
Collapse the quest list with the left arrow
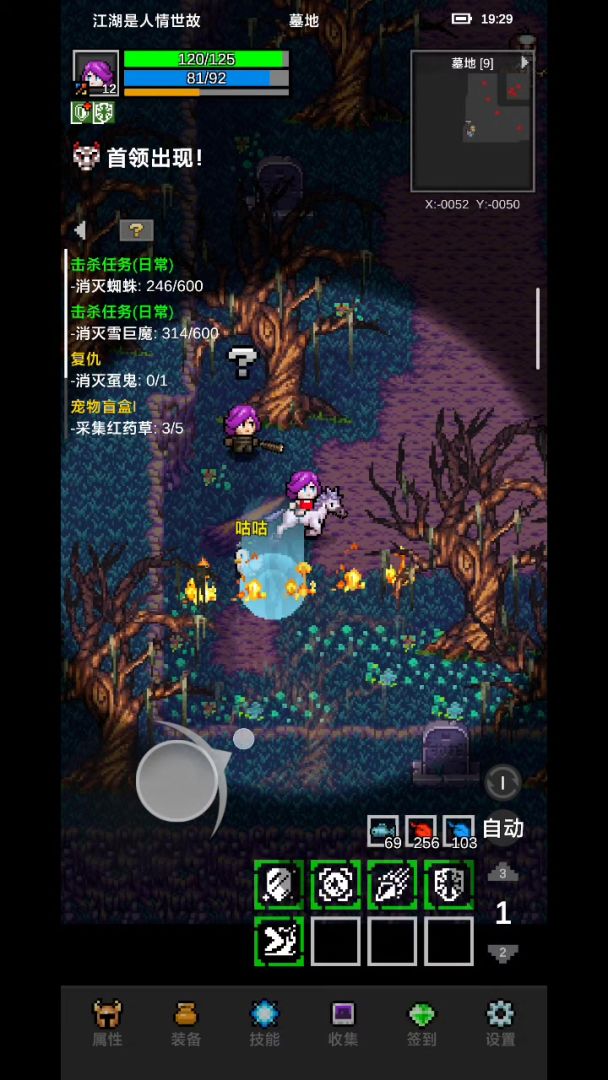tap(80, 230)
